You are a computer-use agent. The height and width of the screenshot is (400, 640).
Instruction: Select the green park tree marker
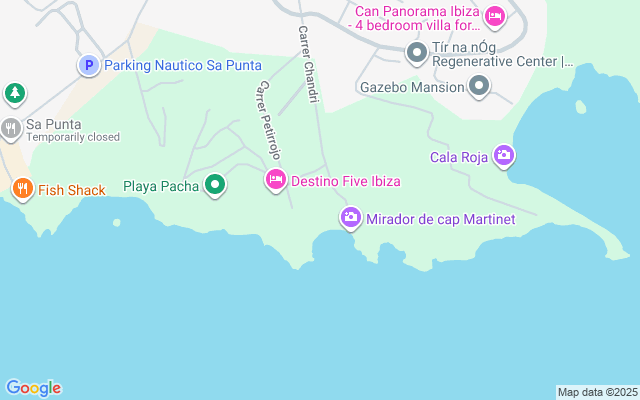point(14,94)
